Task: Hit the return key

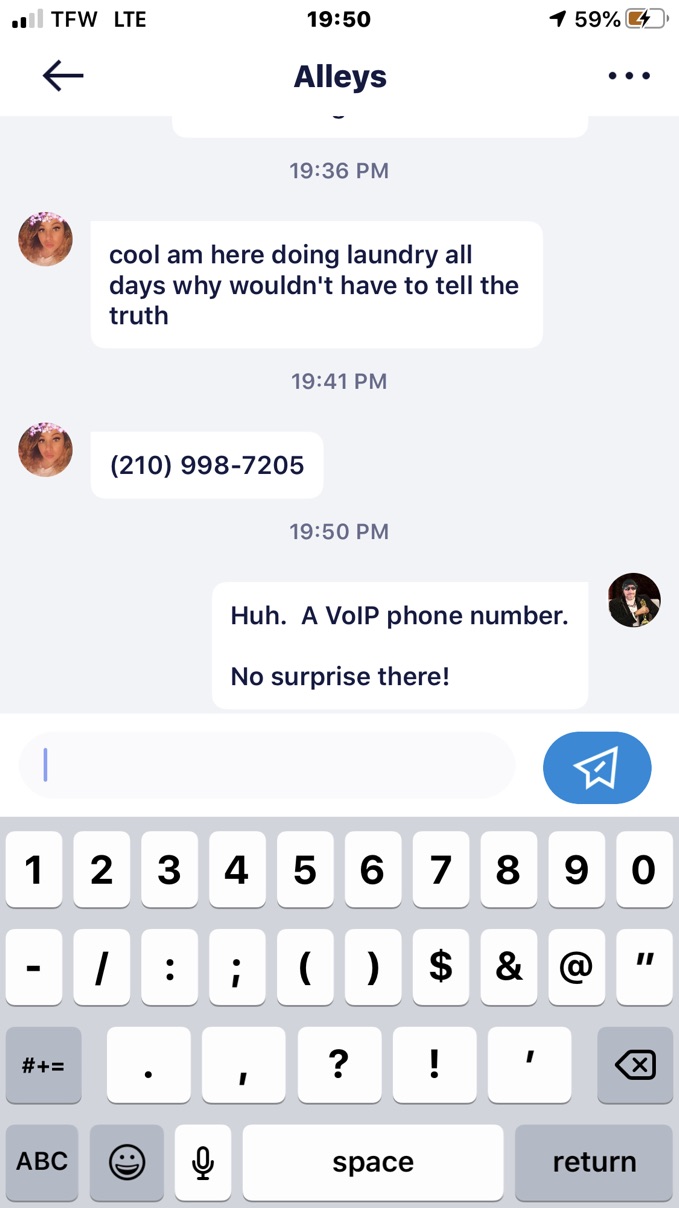Action: point(594,1162)
